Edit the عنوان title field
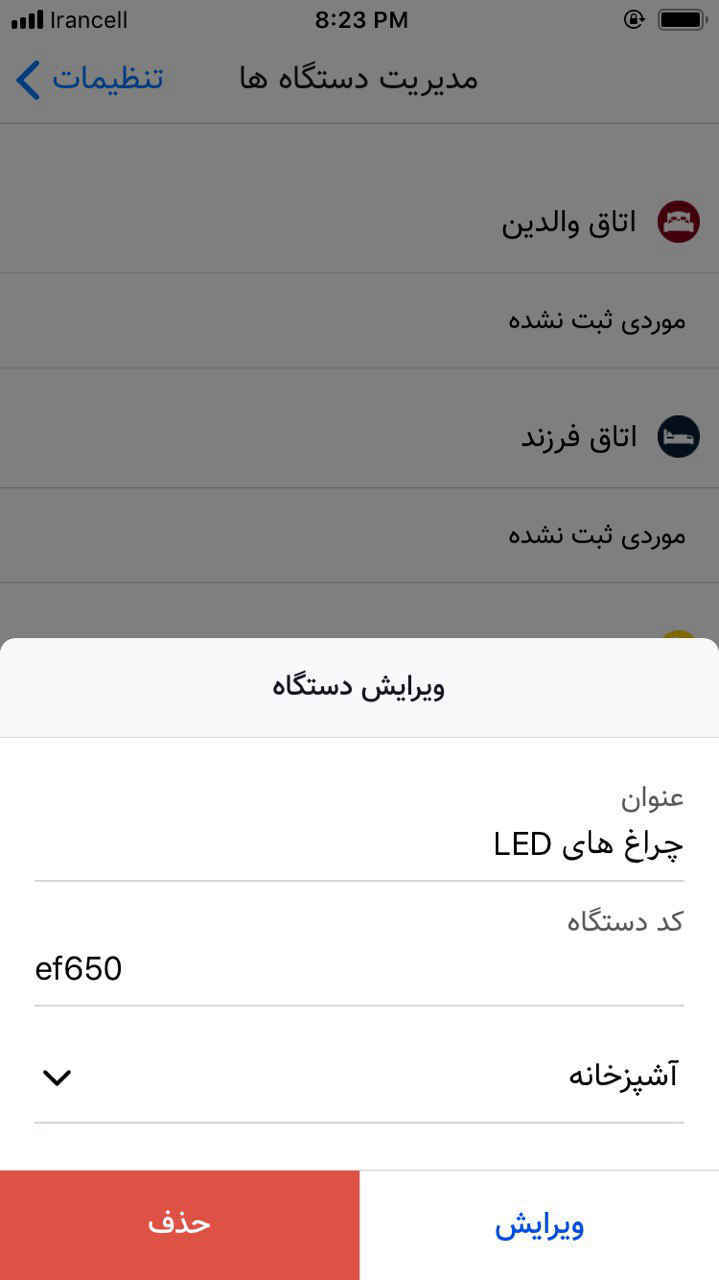Image resolution: width=719 pixels, height=1280 pixels. pyautogui.click(x=359, y=846)
